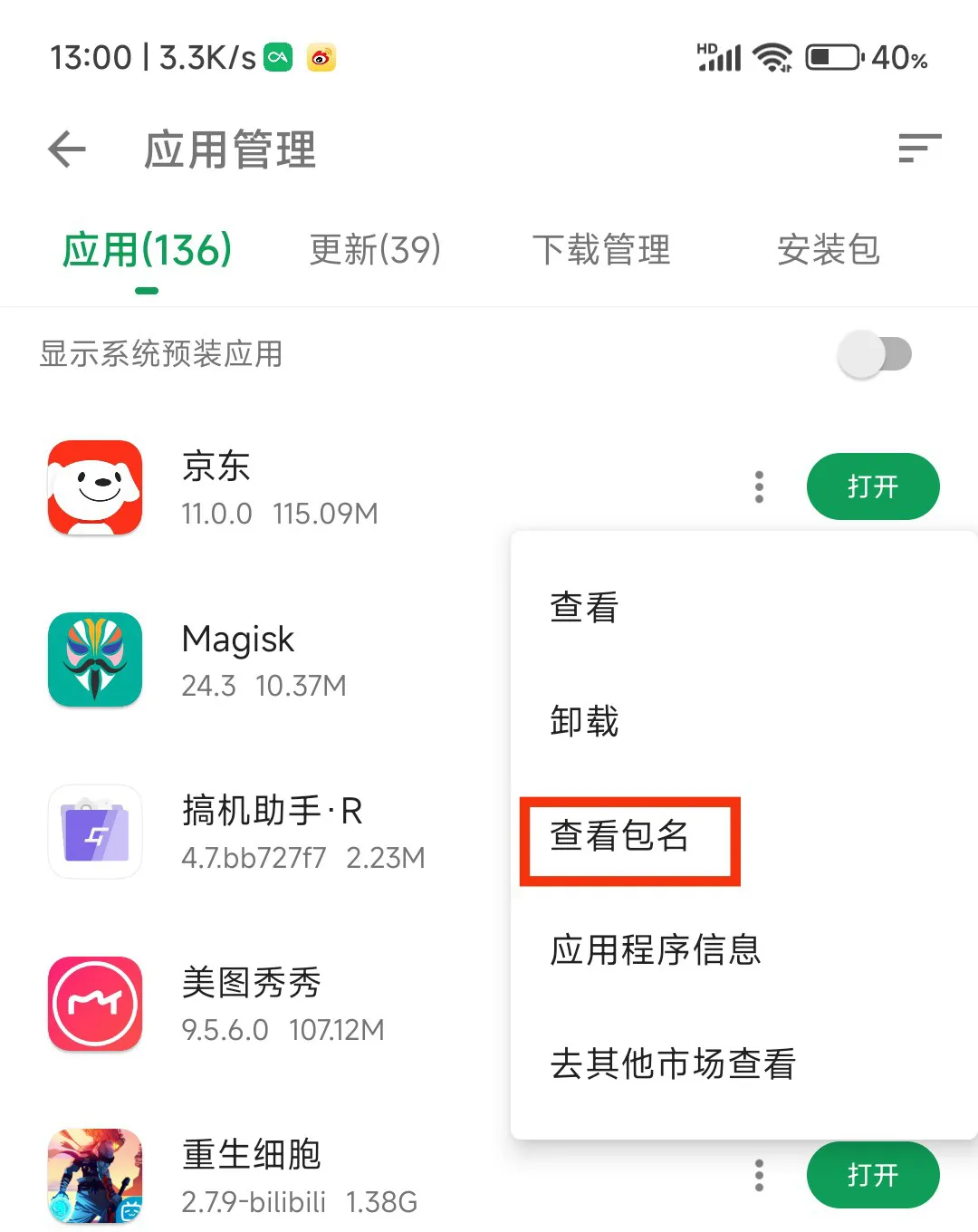Open the 美图秀秀 app entry
This screenshot has width=978, height=1232.
[252, 1004]
